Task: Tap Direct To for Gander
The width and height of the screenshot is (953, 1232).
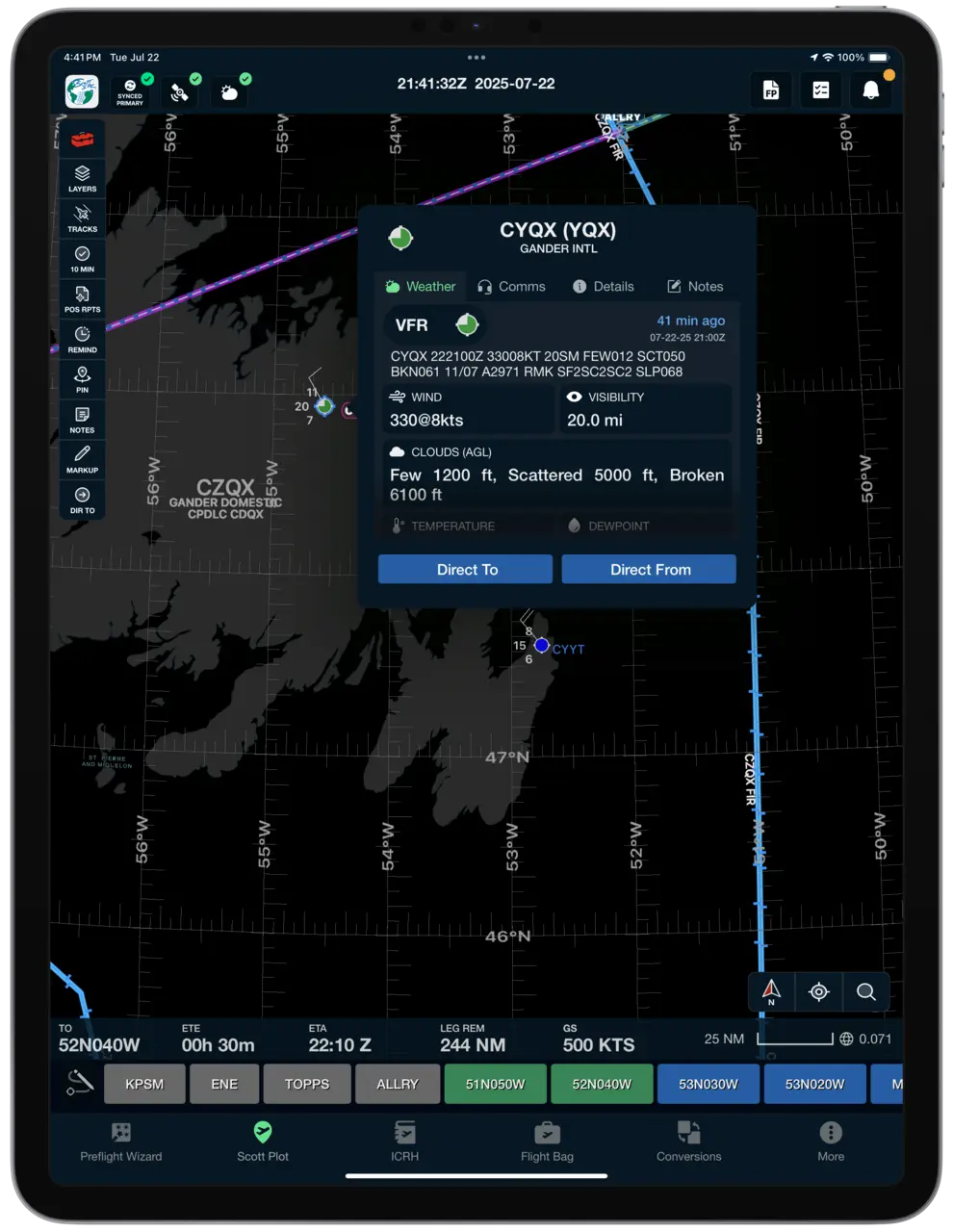Action: [465, 570]
